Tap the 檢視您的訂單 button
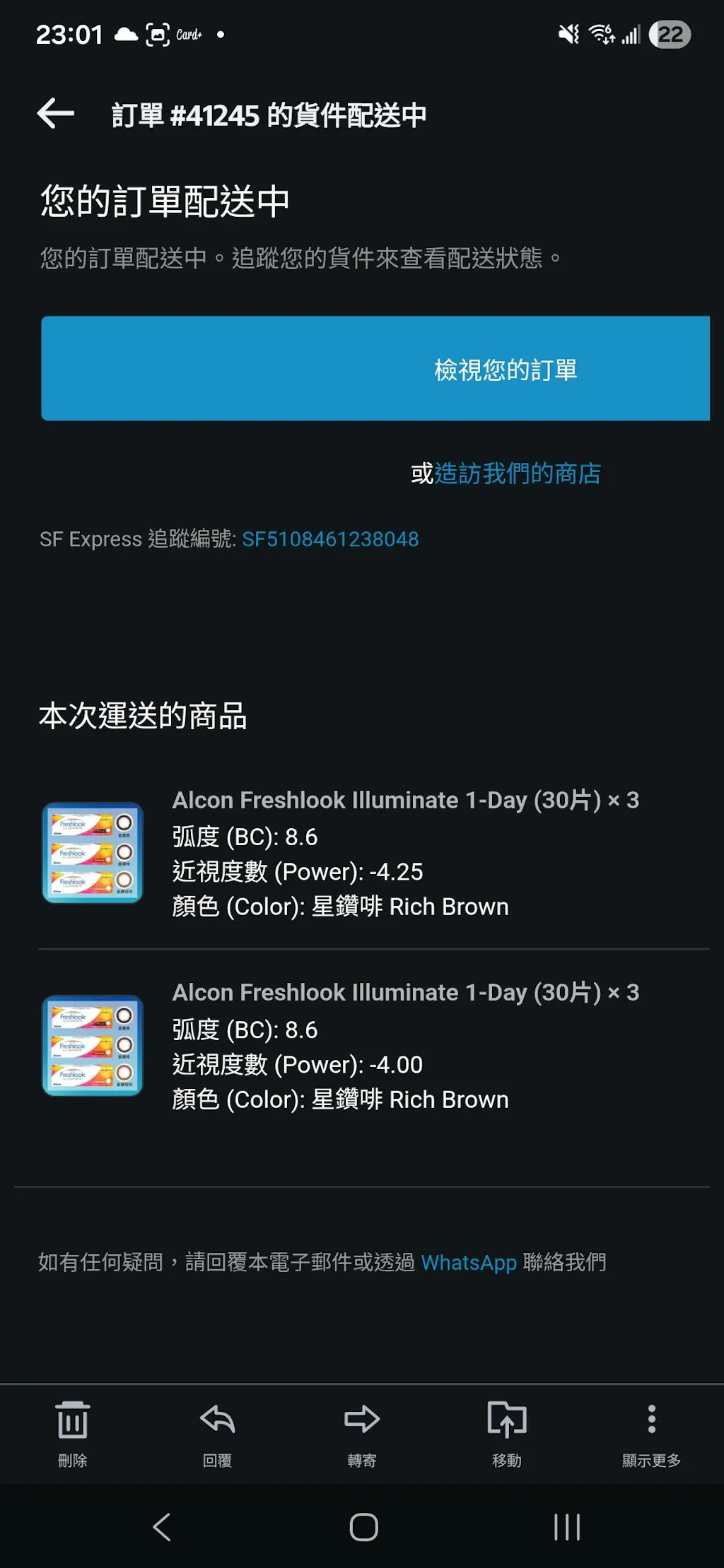 point(375,368)
